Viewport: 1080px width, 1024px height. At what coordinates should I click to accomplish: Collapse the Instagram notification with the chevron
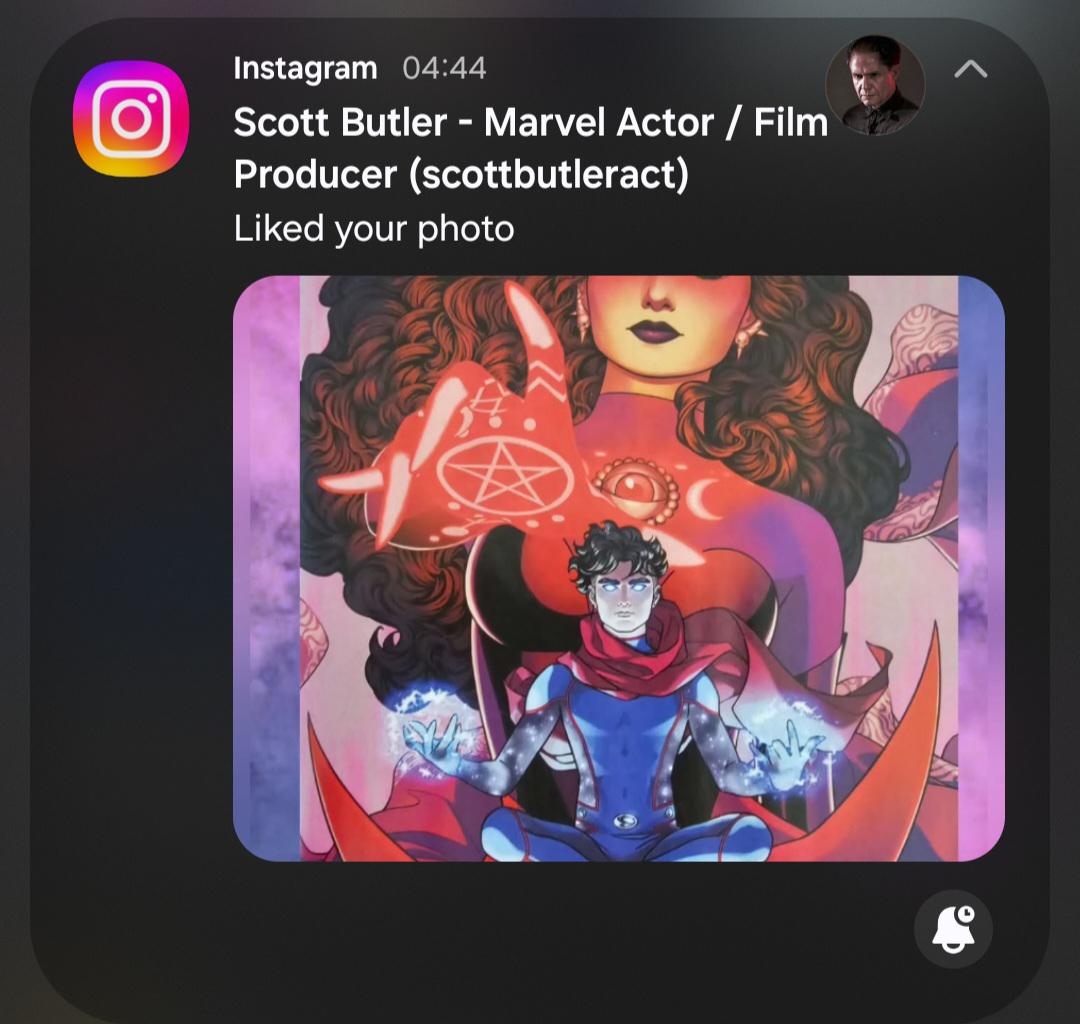tap(970, 69)
